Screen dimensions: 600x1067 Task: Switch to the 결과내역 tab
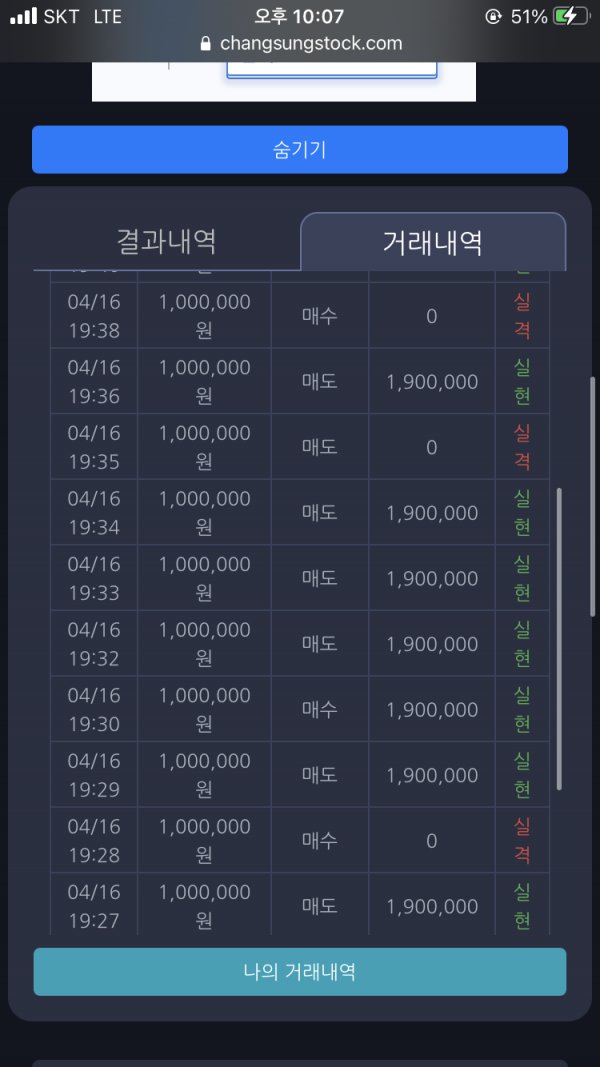[167, 242]
